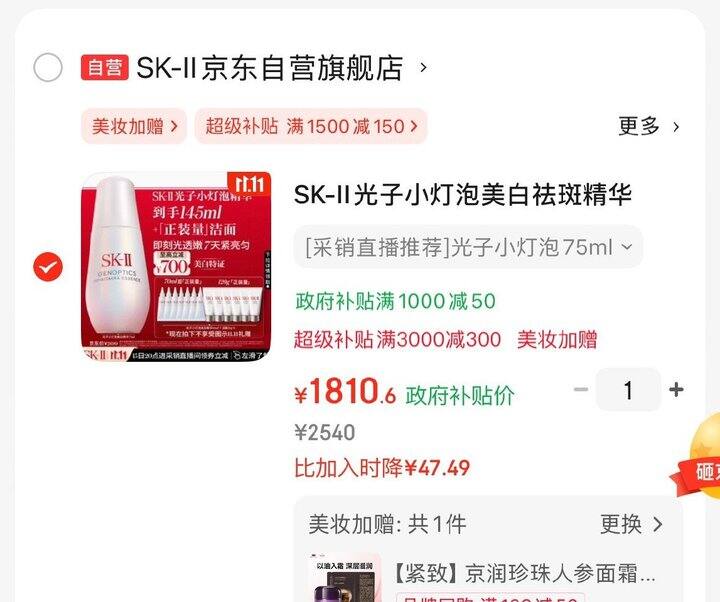The image size is (720, 602).
Task: Open the SK-II京东自营旗舰店 store page
Action: coord(270,68)
